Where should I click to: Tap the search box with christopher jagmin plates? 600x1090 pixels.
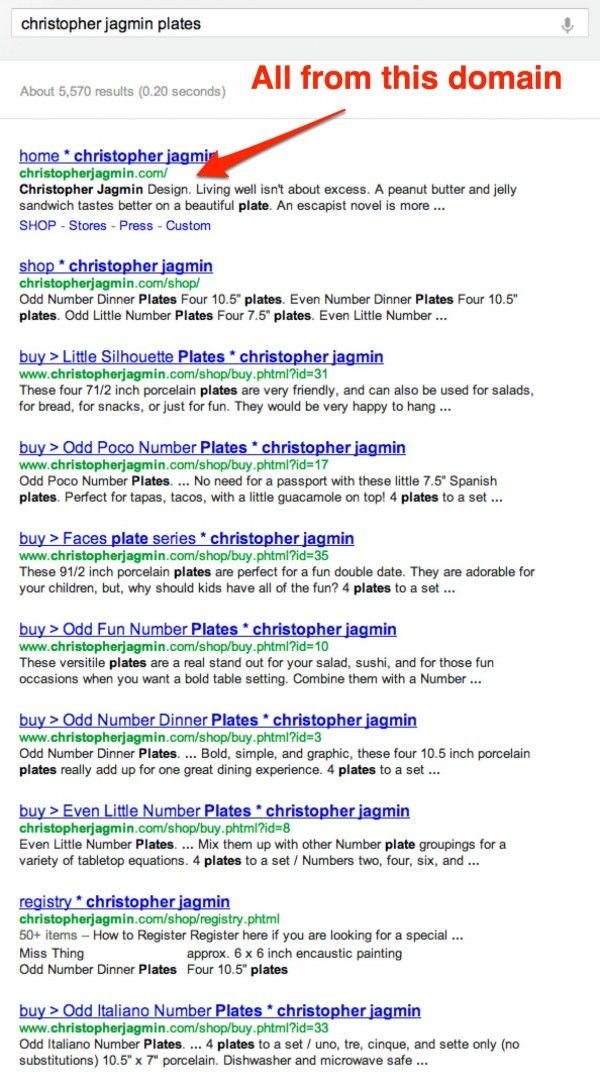300,24
